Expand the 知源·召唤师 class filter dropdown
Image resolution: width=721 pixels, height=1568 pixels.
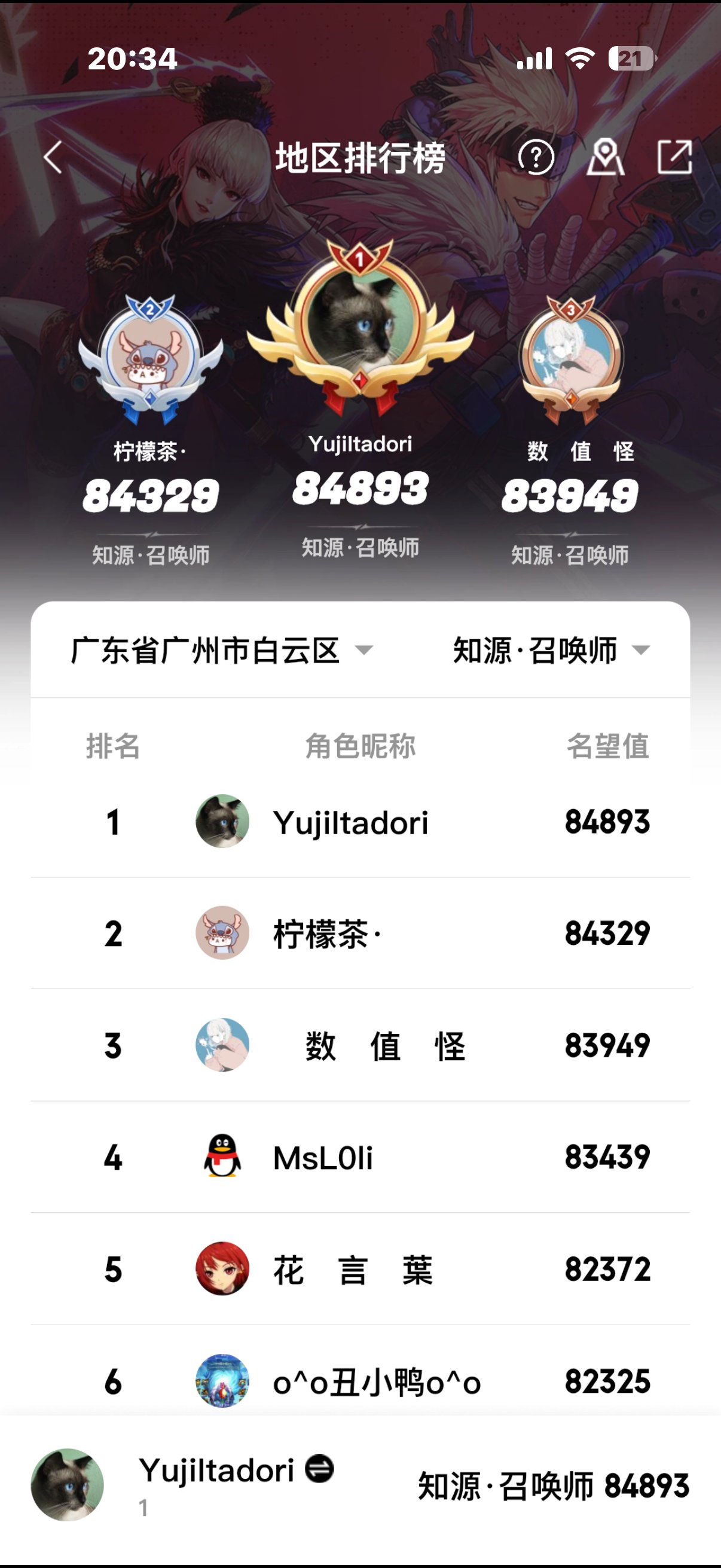pyautogui.click(x=536, y=650)
